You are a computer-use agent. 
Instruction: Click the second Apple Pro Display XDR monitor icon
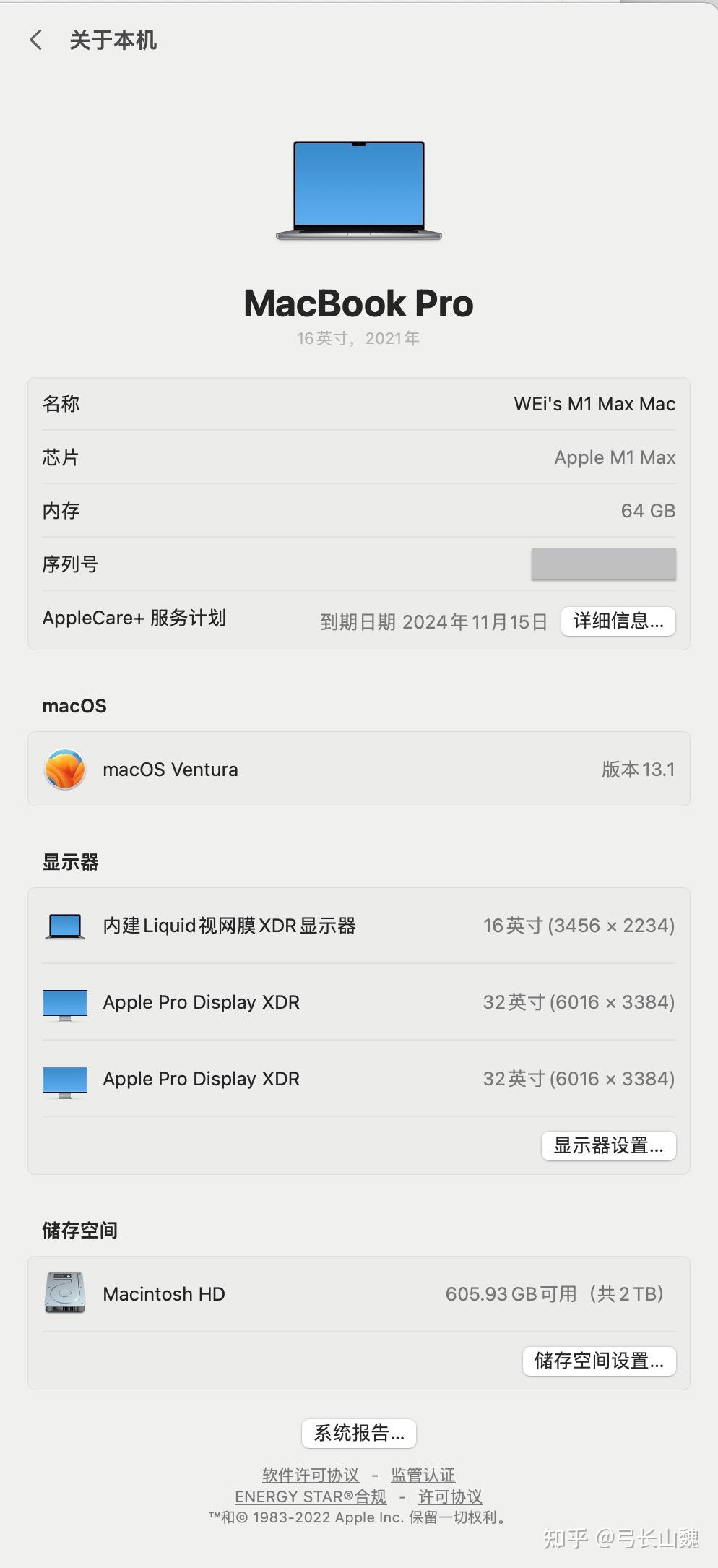click(65, 1079)
